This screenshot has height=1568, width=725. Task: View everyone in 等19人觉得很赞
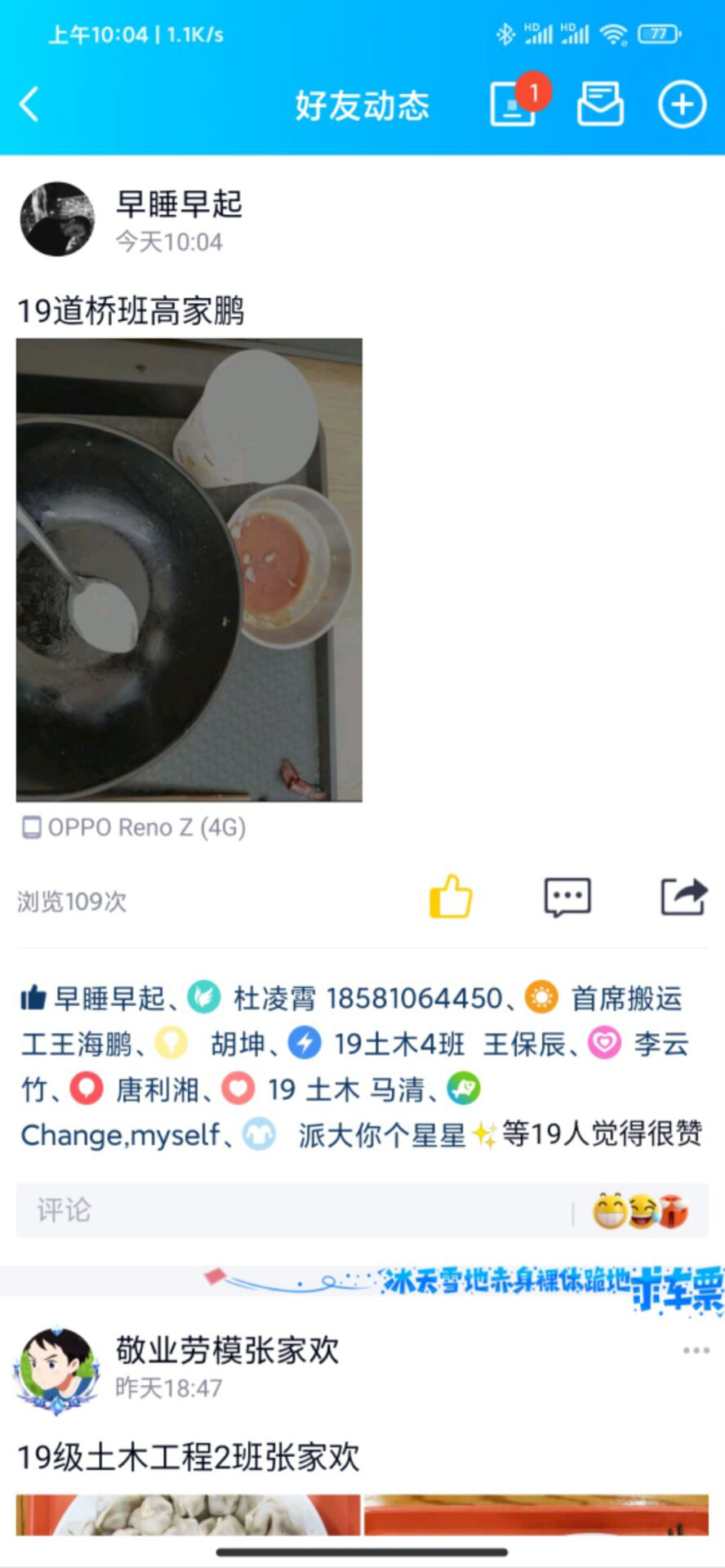pyautogui.click(x=602, y=1134)
